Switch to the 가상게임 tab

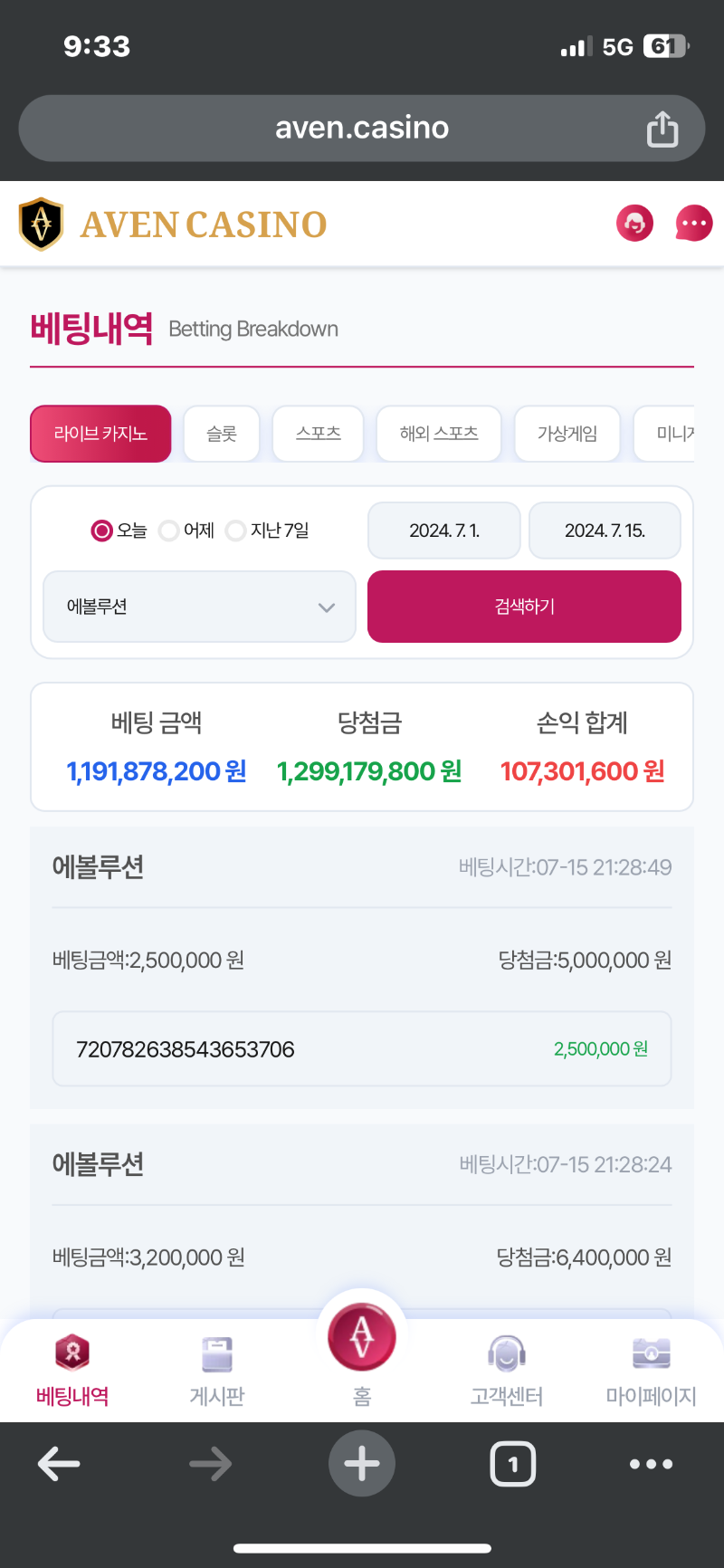pos(567,434)
